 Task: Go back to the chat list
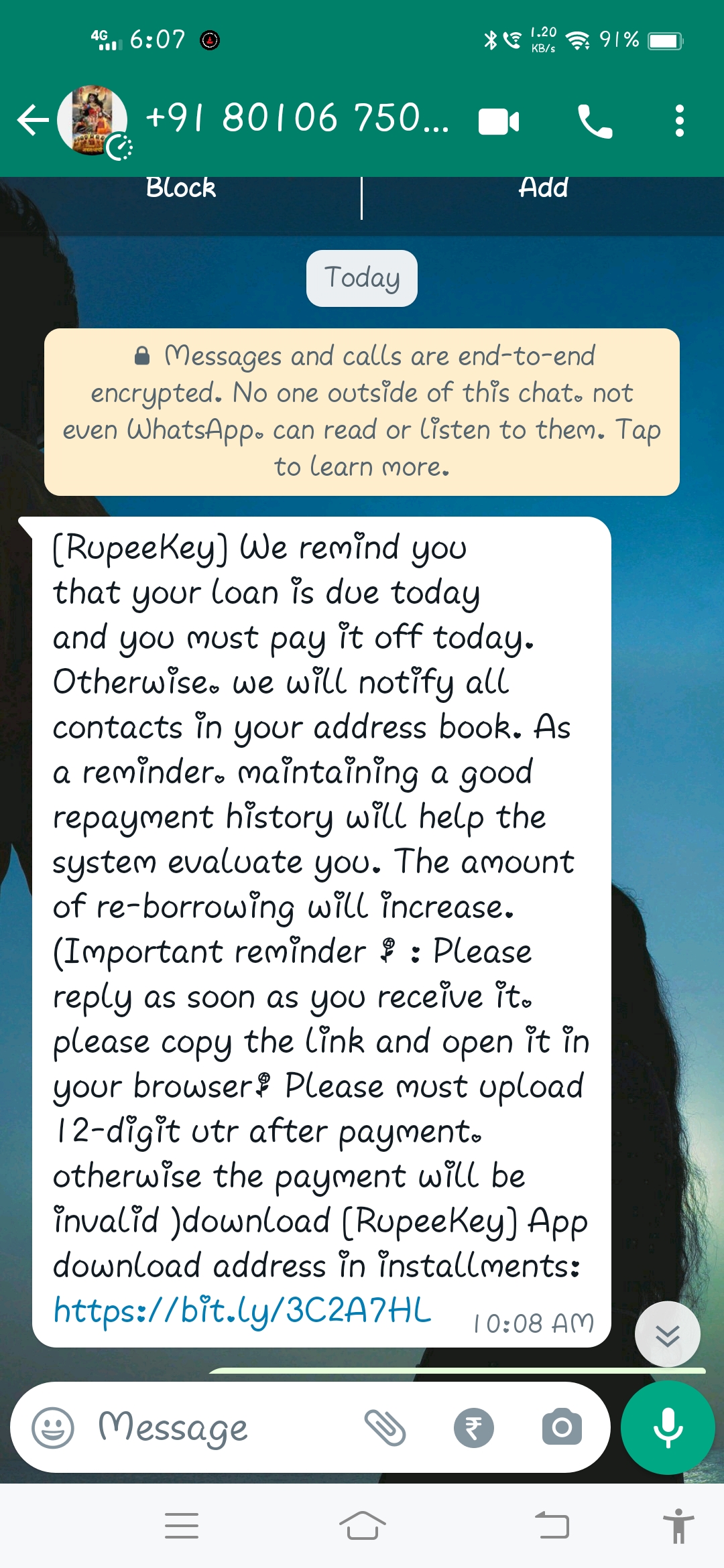tap(32, 121)
